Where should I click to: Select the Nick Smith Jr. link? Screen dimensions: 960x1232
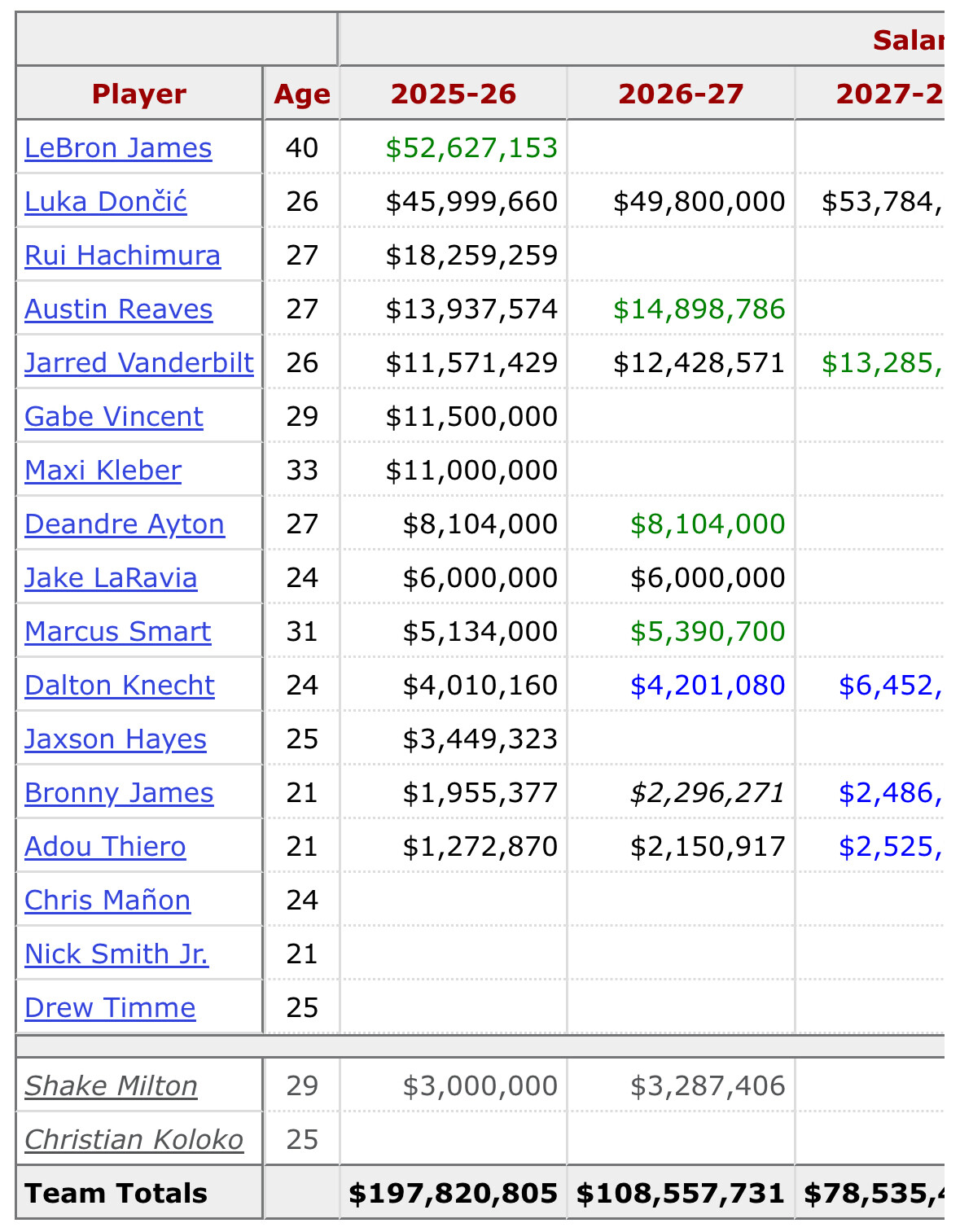116,954
